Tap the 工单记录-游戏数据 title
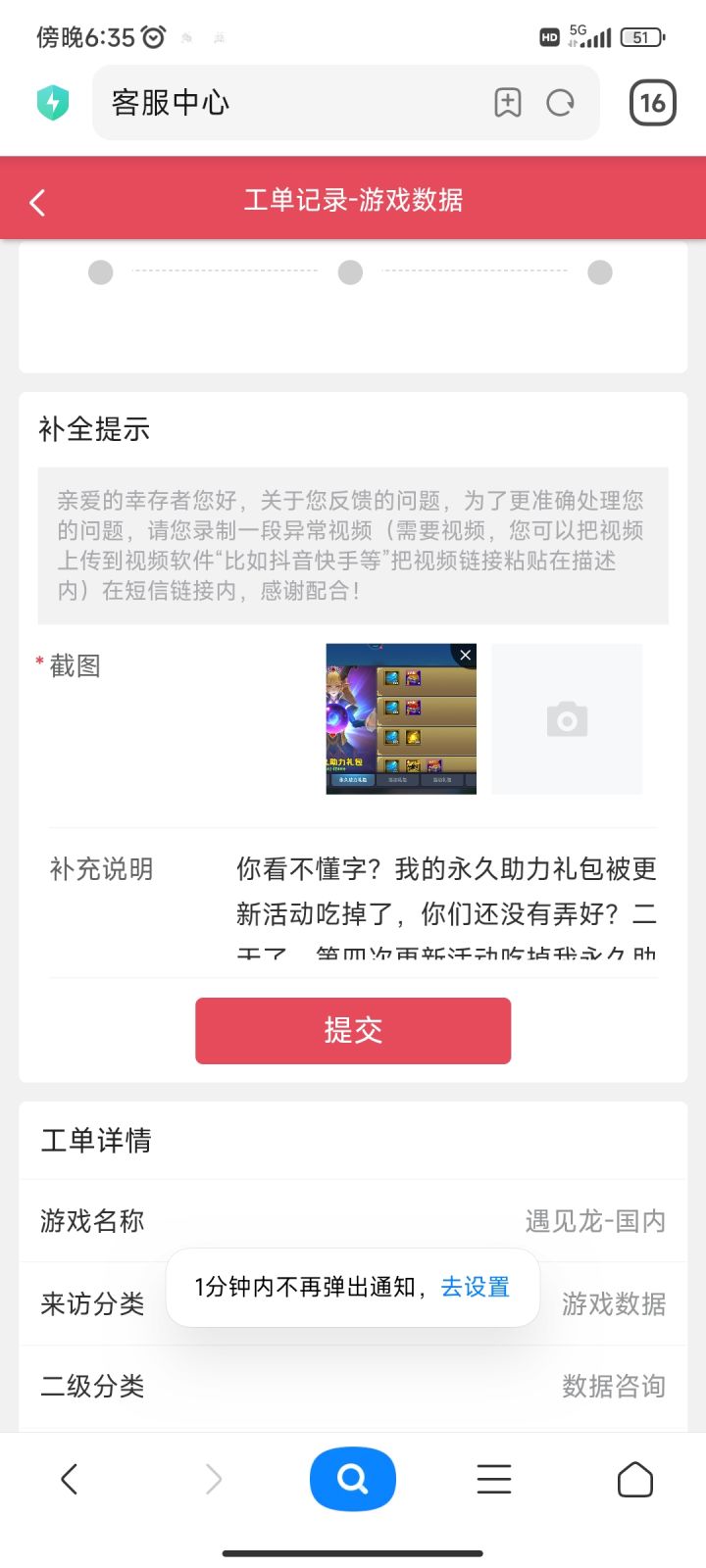Image resolution: width=706 pixels, height=1568 pixels. pyautogui.click(x=353, y=200)
